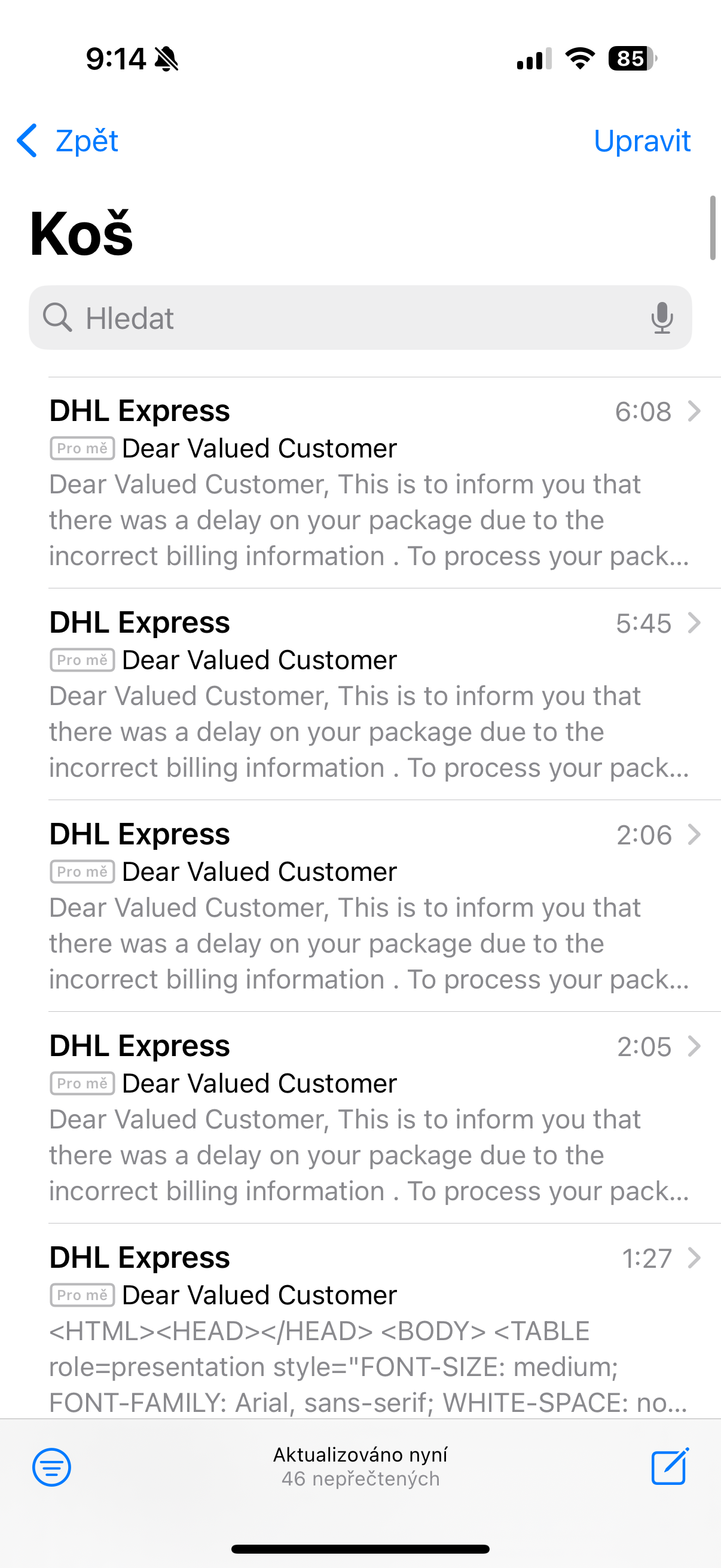The image size is (721, 1568).
Task: Start voice dictation with the microphone
Action: 661,318
